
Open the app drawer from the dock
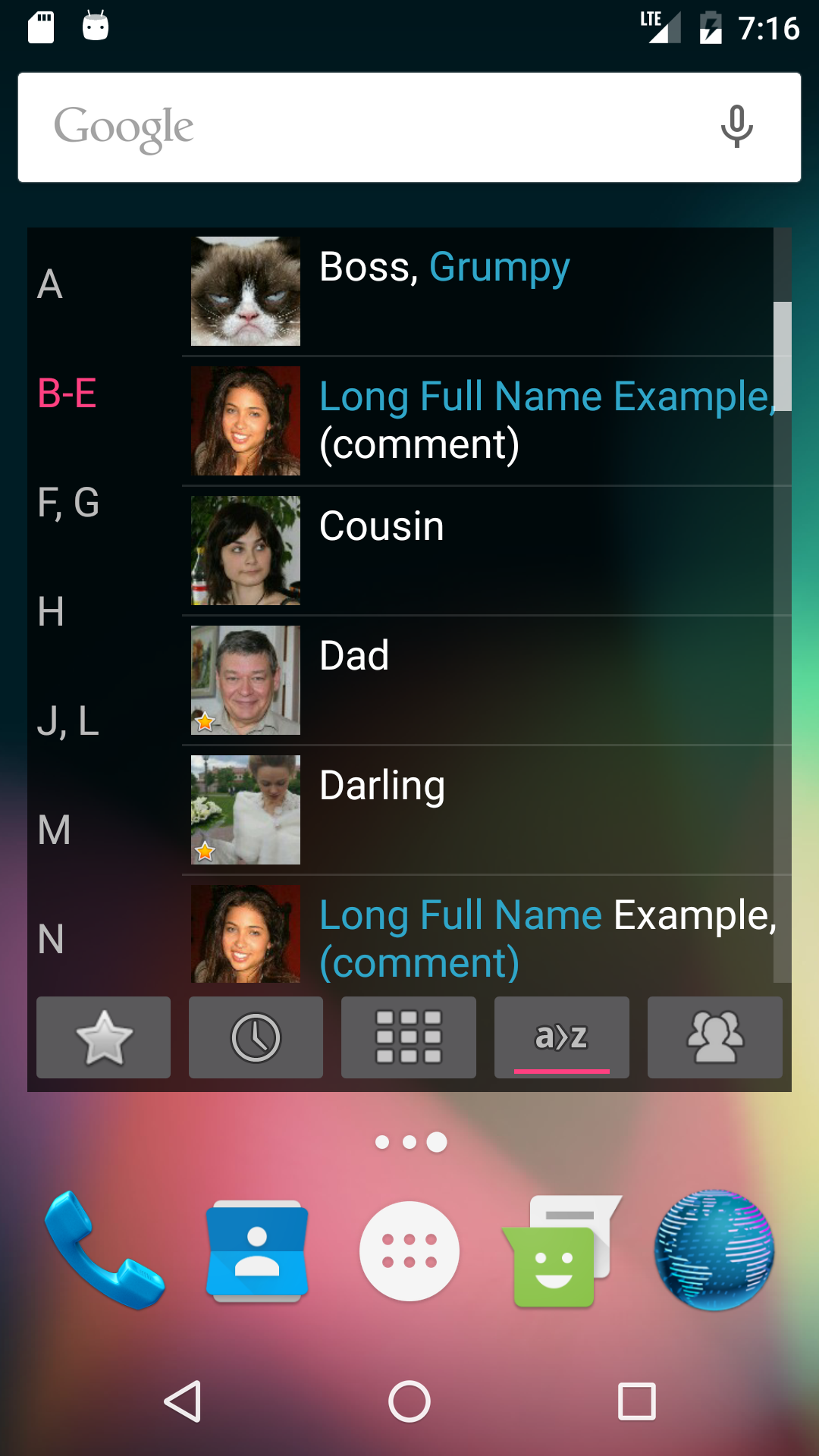409,1251
